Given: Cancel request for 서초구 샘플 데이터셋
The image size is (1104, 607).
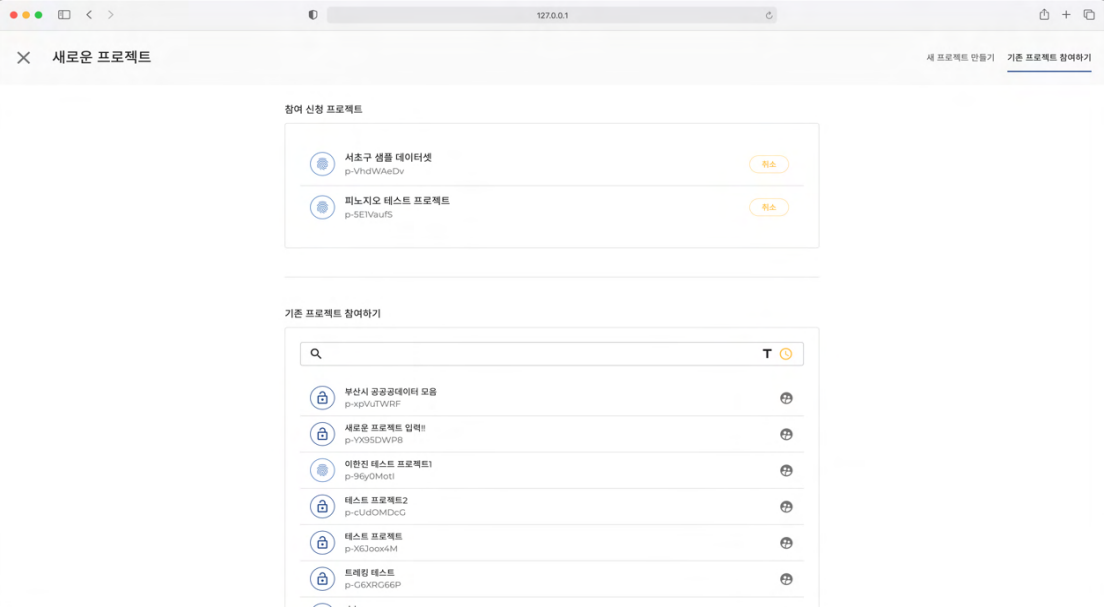Looking at the screenshot, I should [x=768, y=164].
